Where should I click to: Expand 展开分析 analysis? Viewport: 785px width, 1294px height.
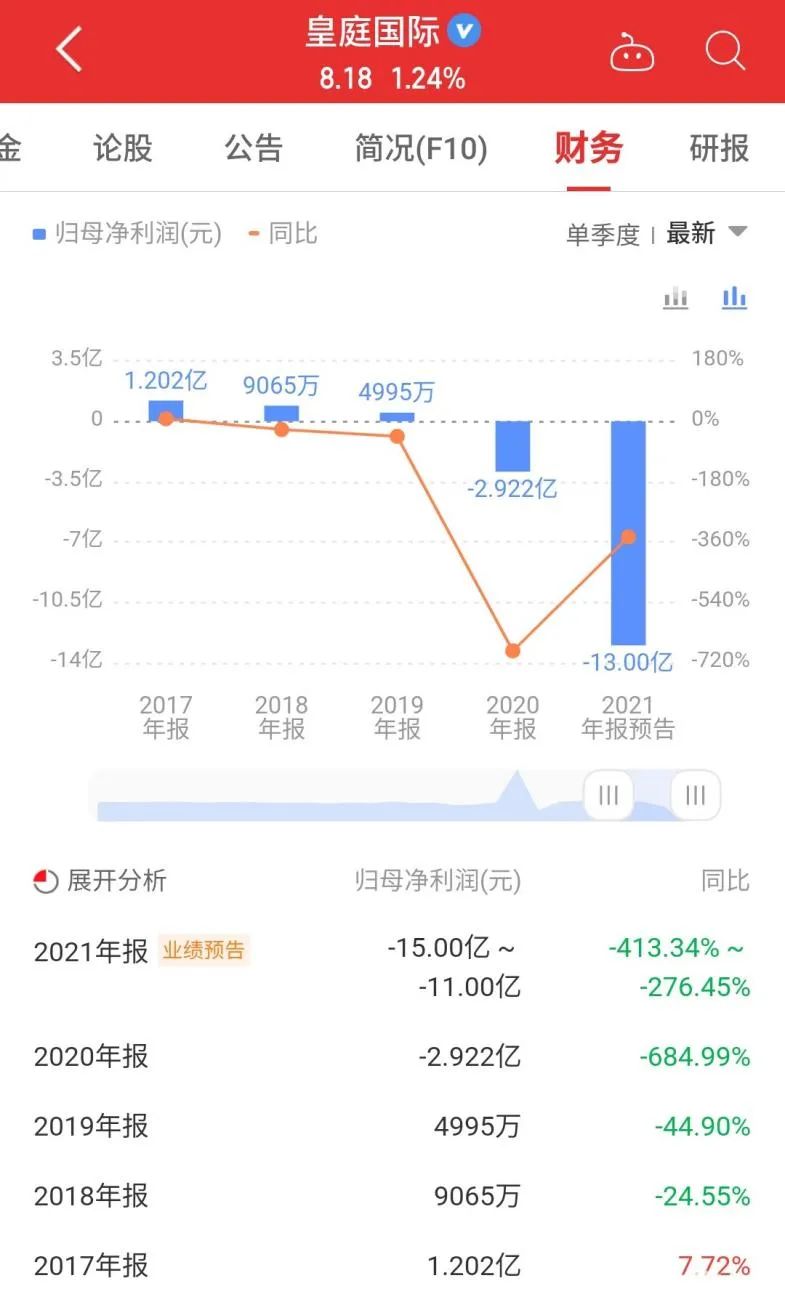click(x=100, y=881)
